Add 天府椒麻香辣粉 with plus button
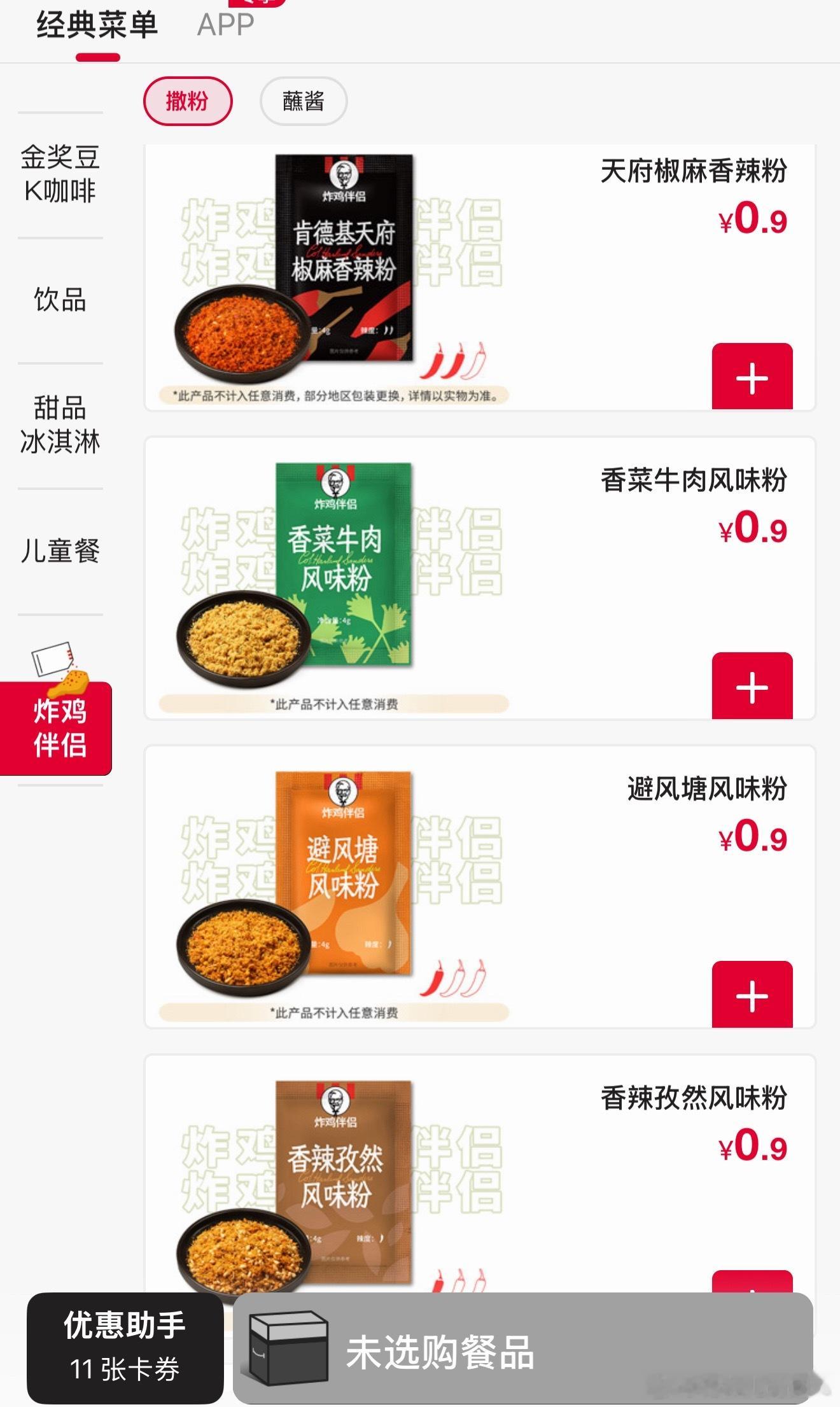This screenshot has height=1407, width=840. 753,378
